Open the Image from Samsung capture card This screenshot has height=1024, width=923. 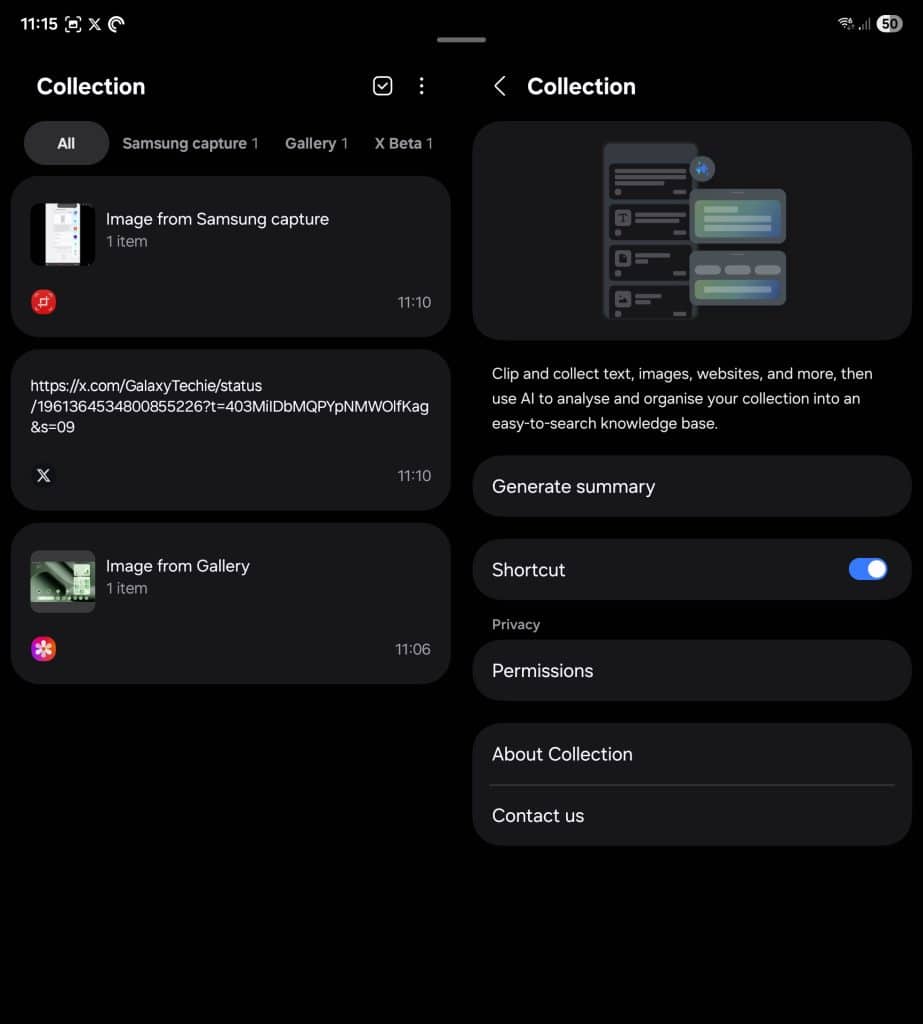pos(230,256)
